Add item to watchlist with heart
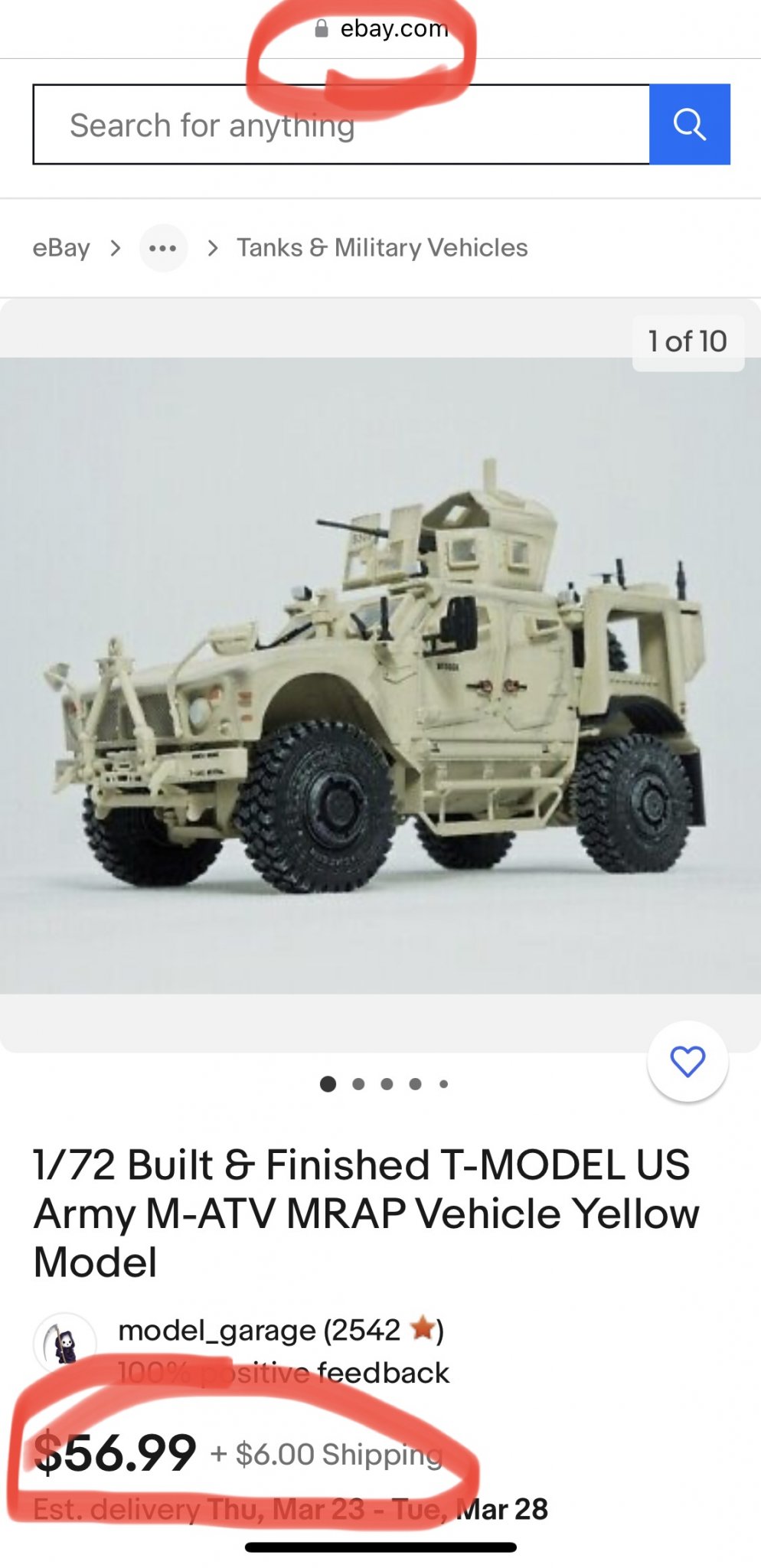761x1568 pixels. point(687,1061)
